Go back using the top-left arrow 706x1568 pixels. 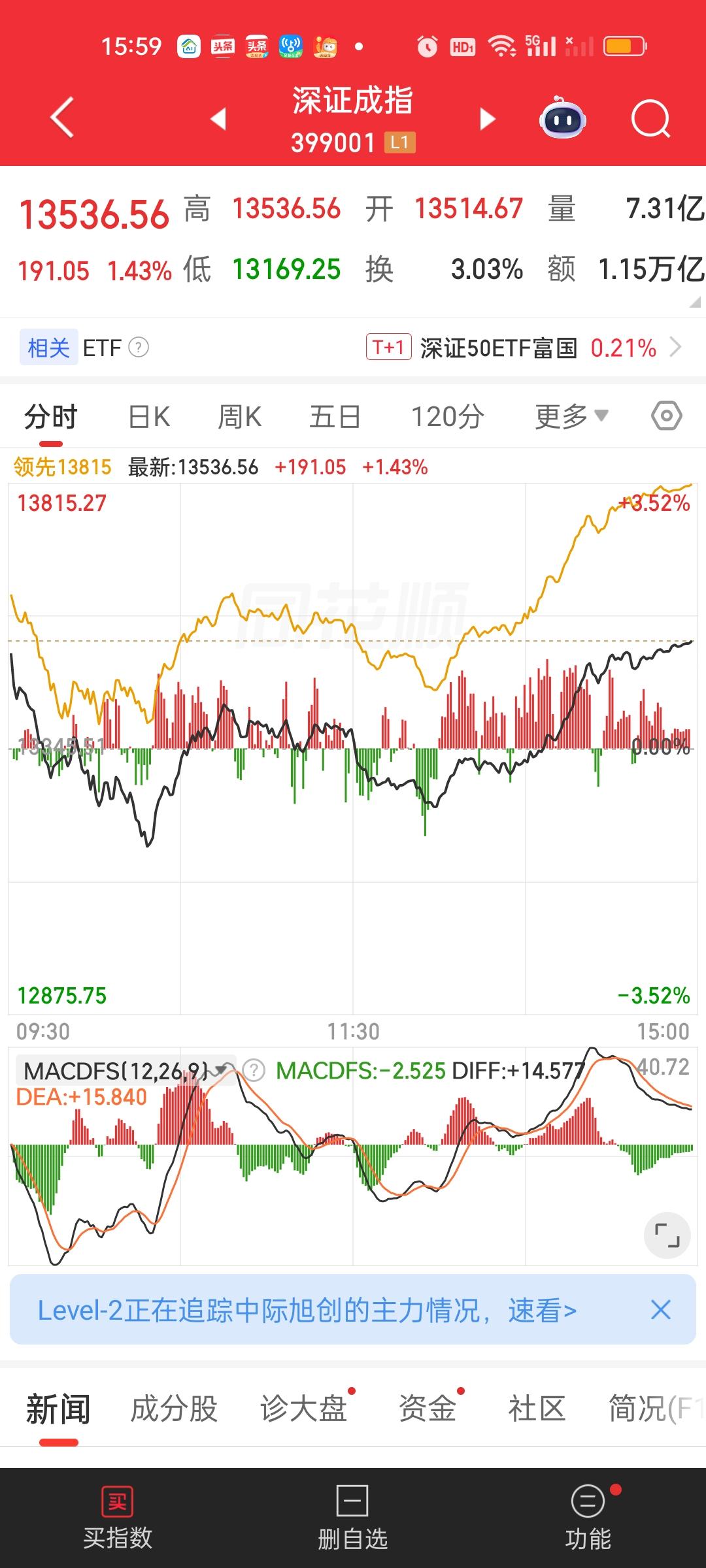coord(62,118)
